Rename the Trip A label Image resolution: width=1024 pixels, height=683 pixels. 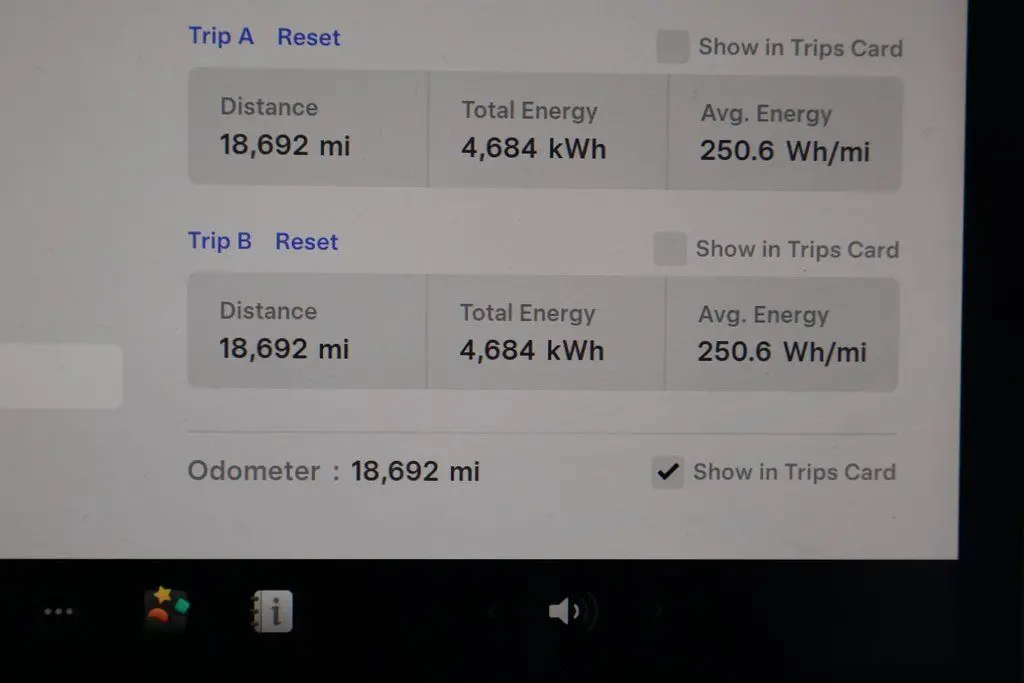tap(221, 37)
